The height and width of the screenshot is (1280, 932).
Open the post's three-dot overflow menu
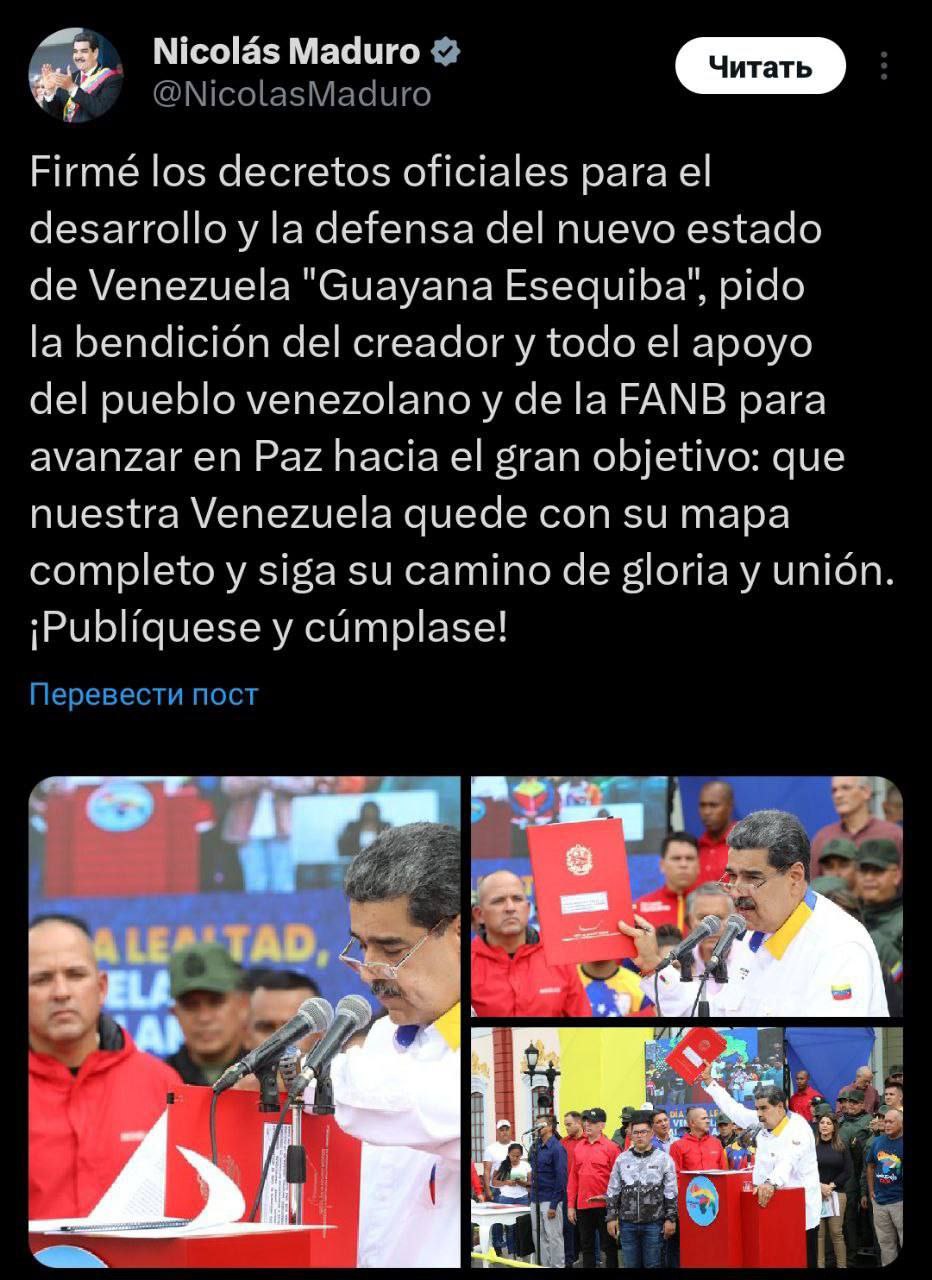pyautogui.click(x=884, y=66)
